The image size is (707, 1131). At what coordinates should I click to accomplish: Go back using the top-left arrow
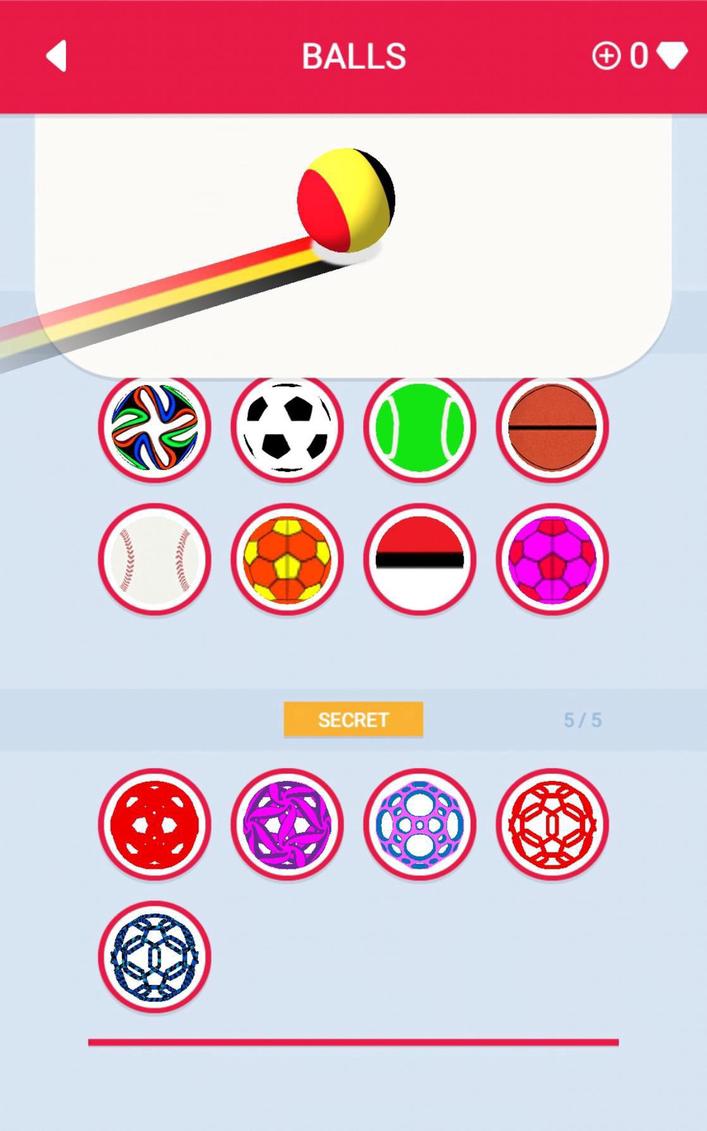pos(57,56)
